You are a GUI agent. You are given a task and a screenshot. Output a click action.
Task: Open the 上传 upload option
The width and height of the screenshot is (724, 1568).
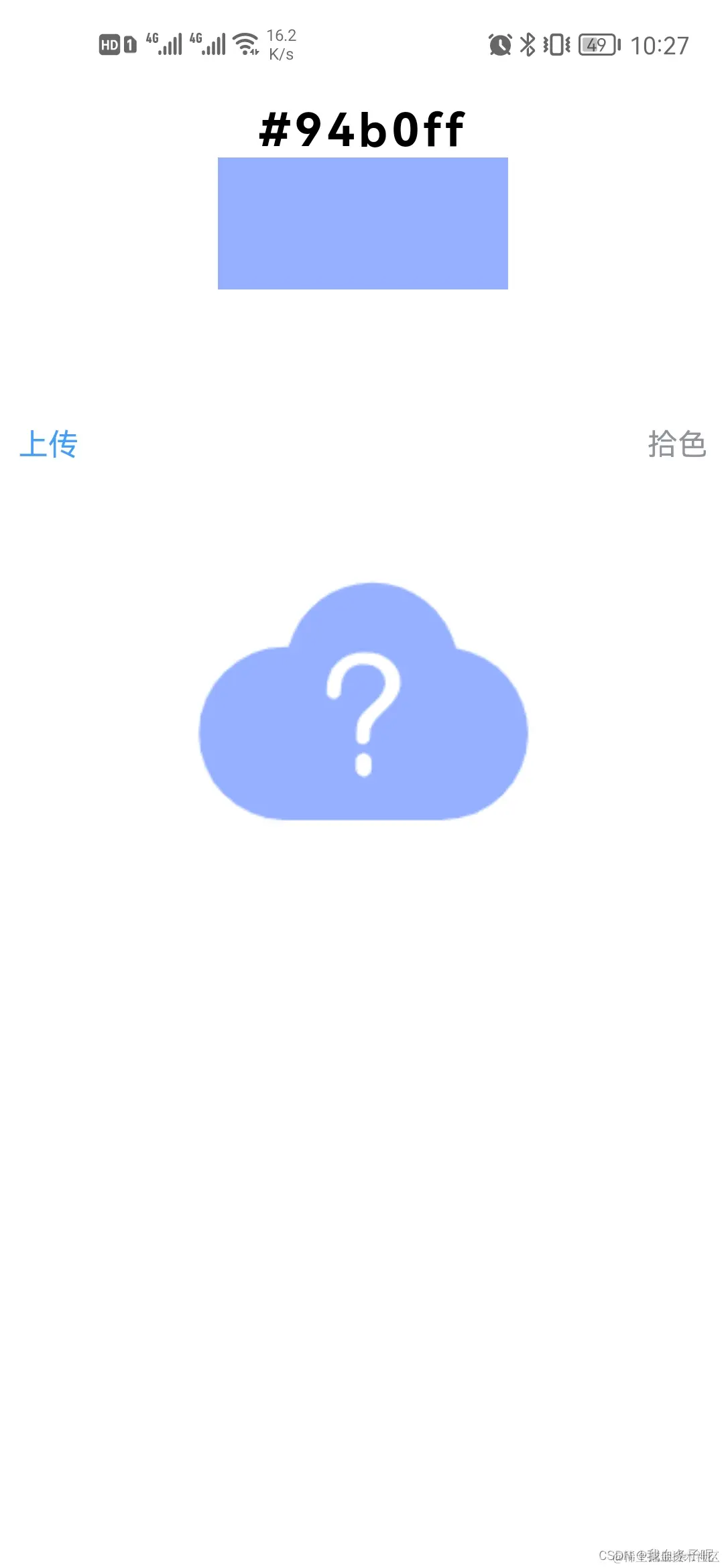pyautogui.click(x=50, y=444)
